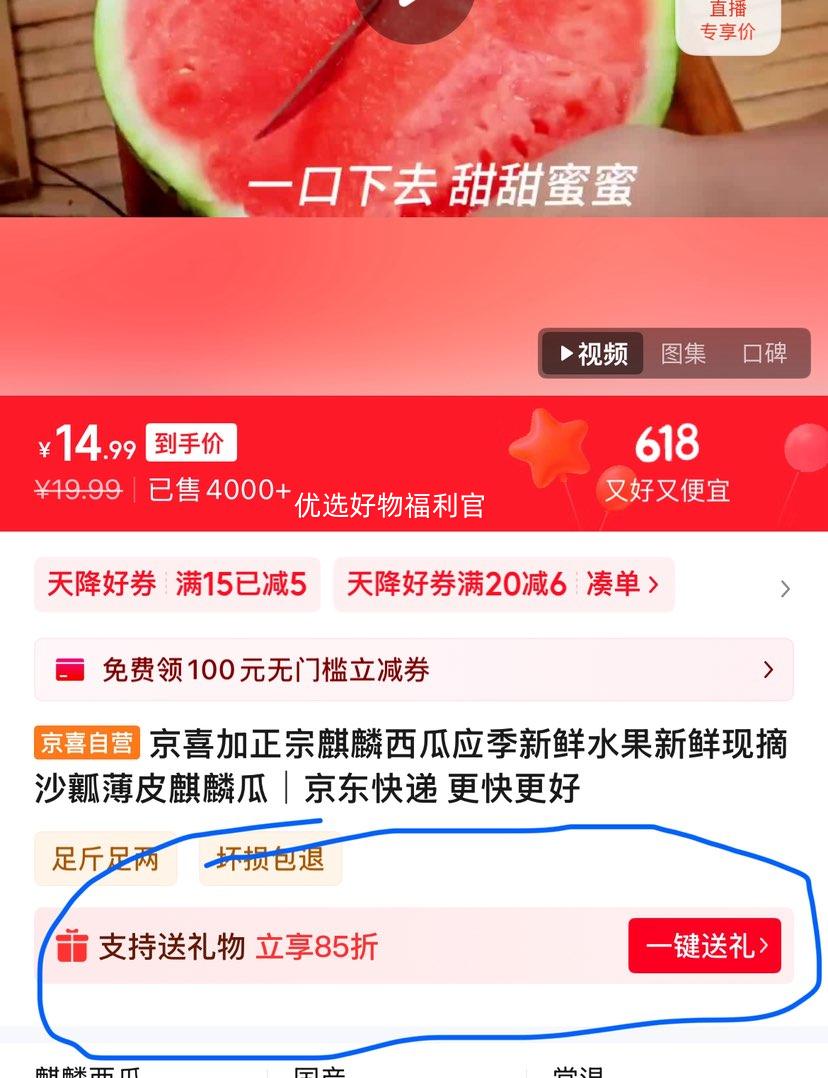Screen dimensions: 828x1078
Task: Switch to the 视频 tab
Action: (593, 354)
